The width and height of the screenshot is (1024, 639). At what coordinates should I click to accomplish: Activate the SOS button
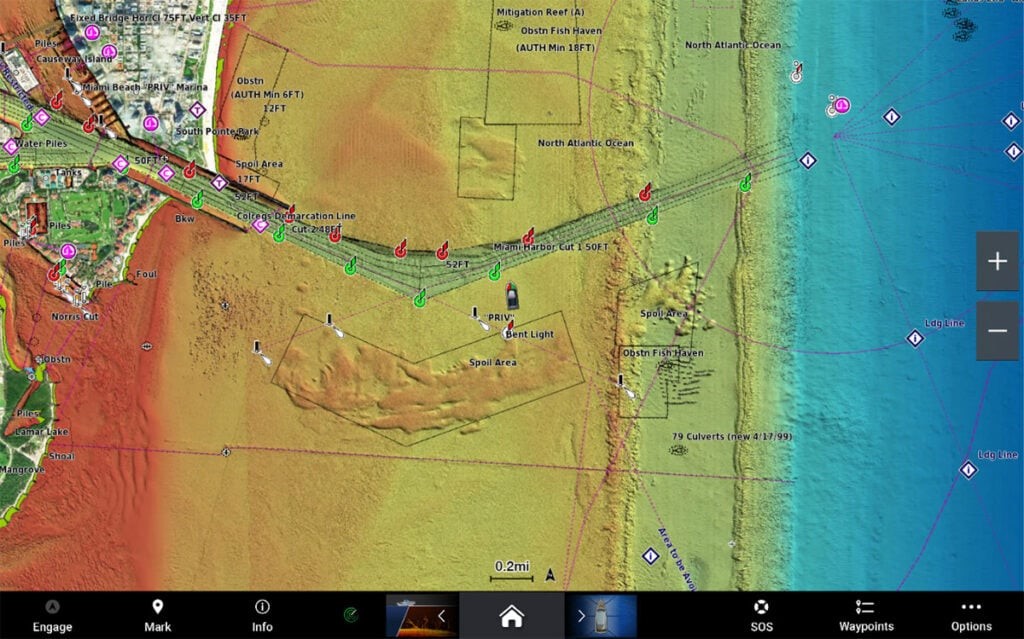click(x=761, y=615)
